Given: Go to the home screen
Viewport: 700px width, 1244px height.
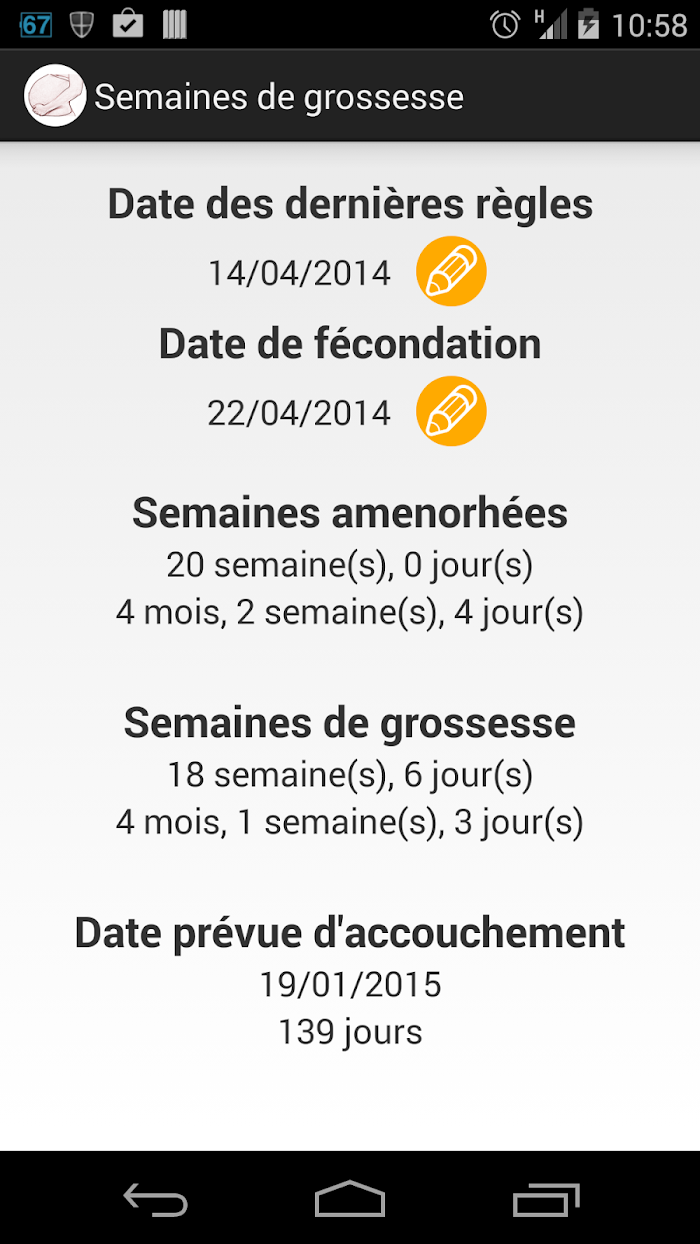Looking at the screenshot, I should [x=350, y=1198].
